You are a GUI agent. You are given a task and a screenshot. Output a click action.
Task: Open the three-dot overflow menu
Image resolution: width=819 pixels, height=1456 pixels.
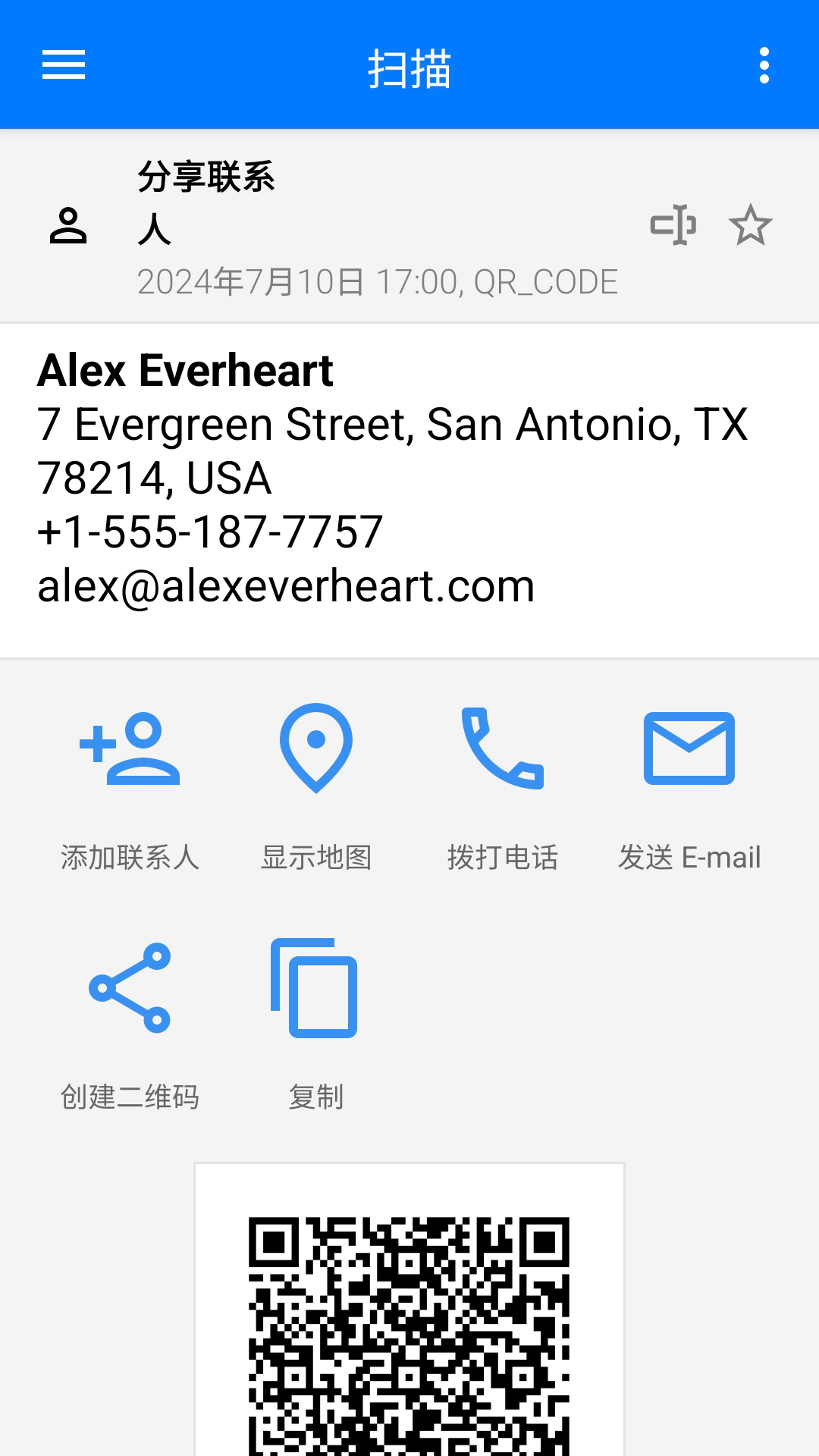click(764, 65)
